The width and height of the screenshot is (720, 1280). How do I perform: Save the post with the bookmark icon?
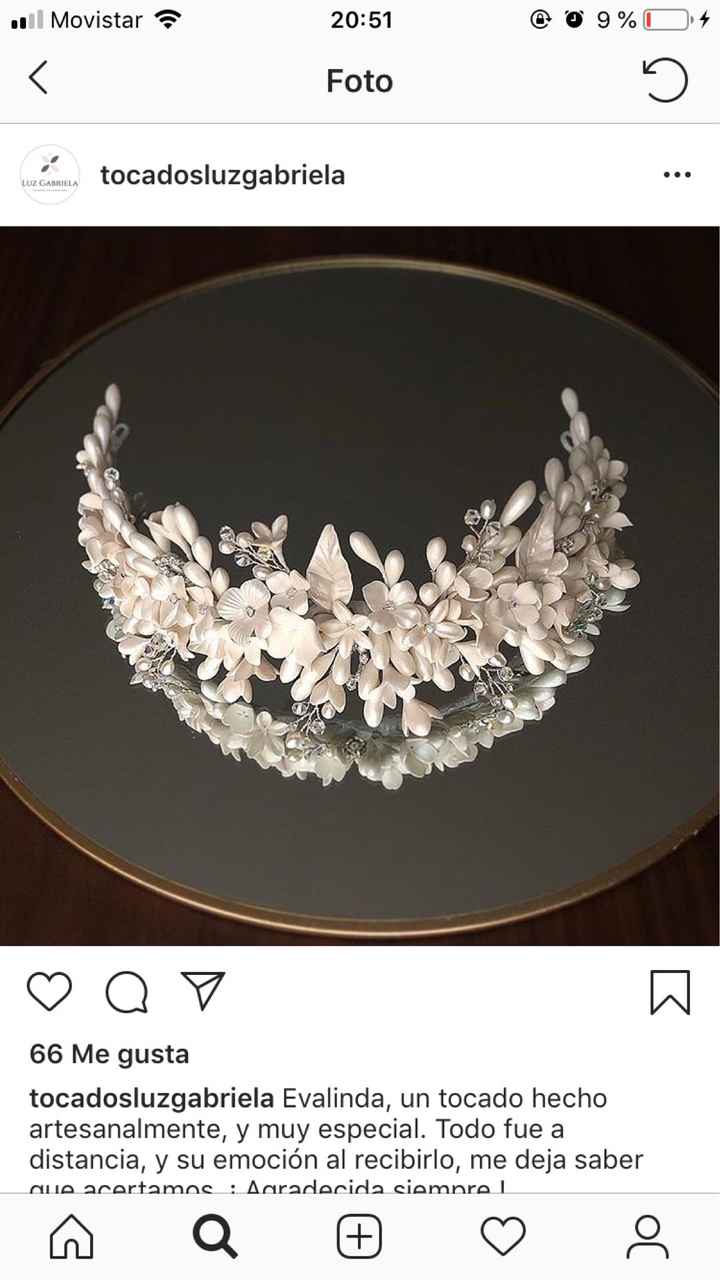pyautogui.click(x=669, y=991)
